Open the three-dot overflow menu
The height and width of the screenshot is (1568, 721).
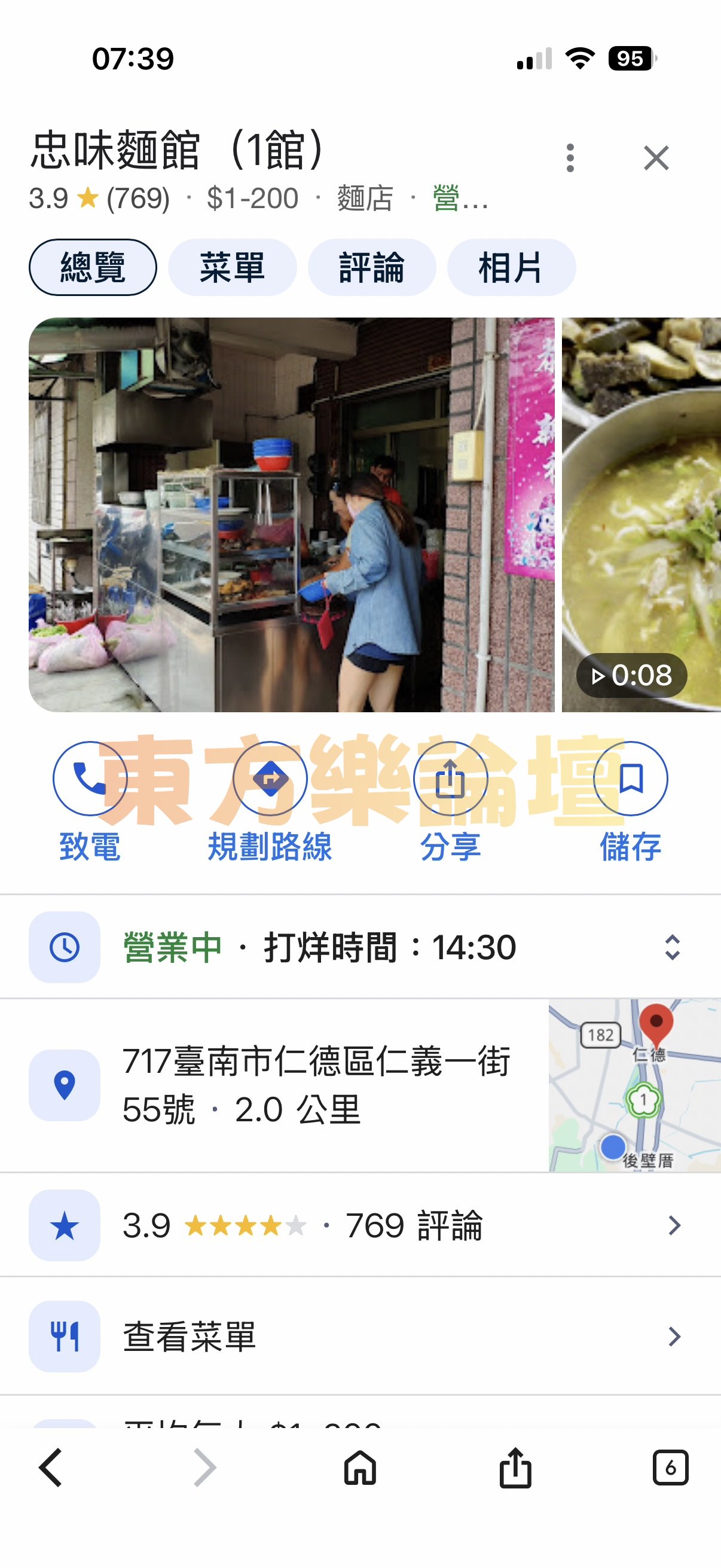[570, 158]
